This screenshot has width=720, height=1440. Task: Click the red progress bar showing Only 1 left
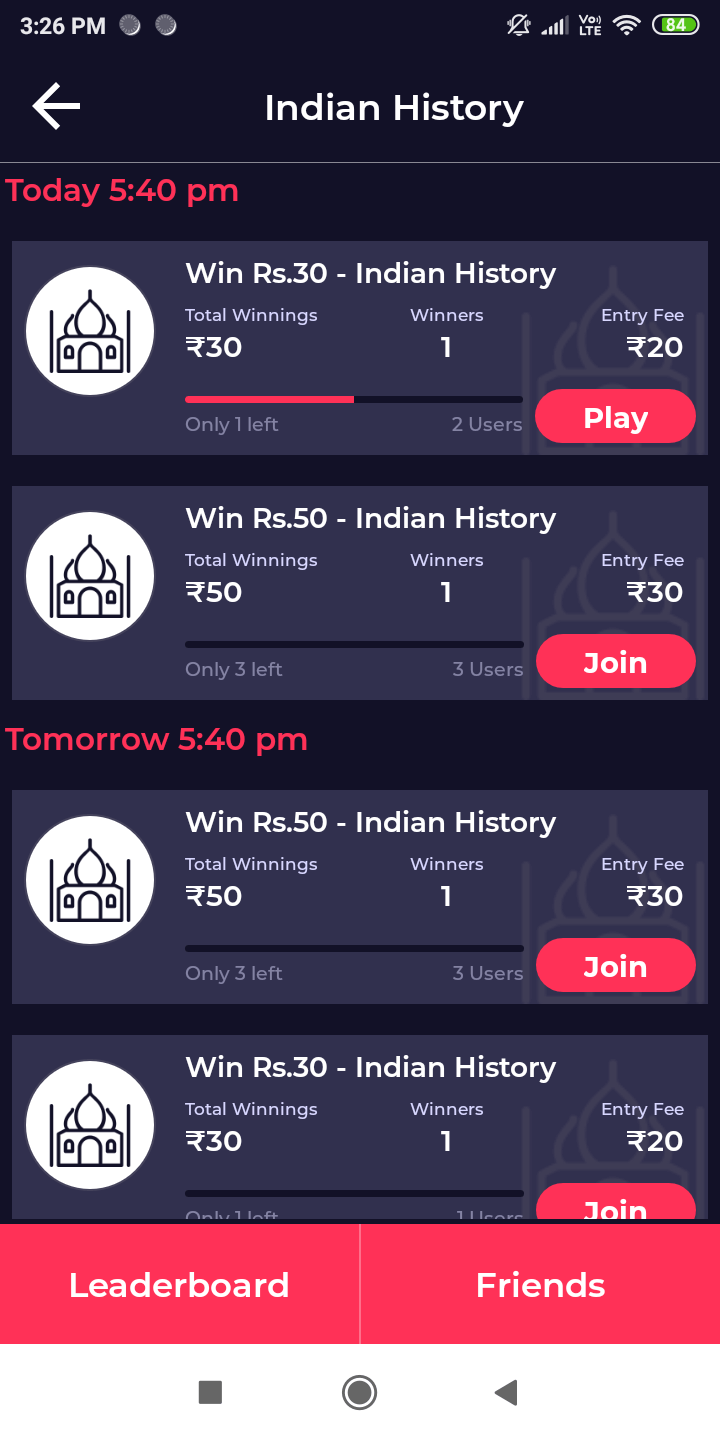point(269,399)
